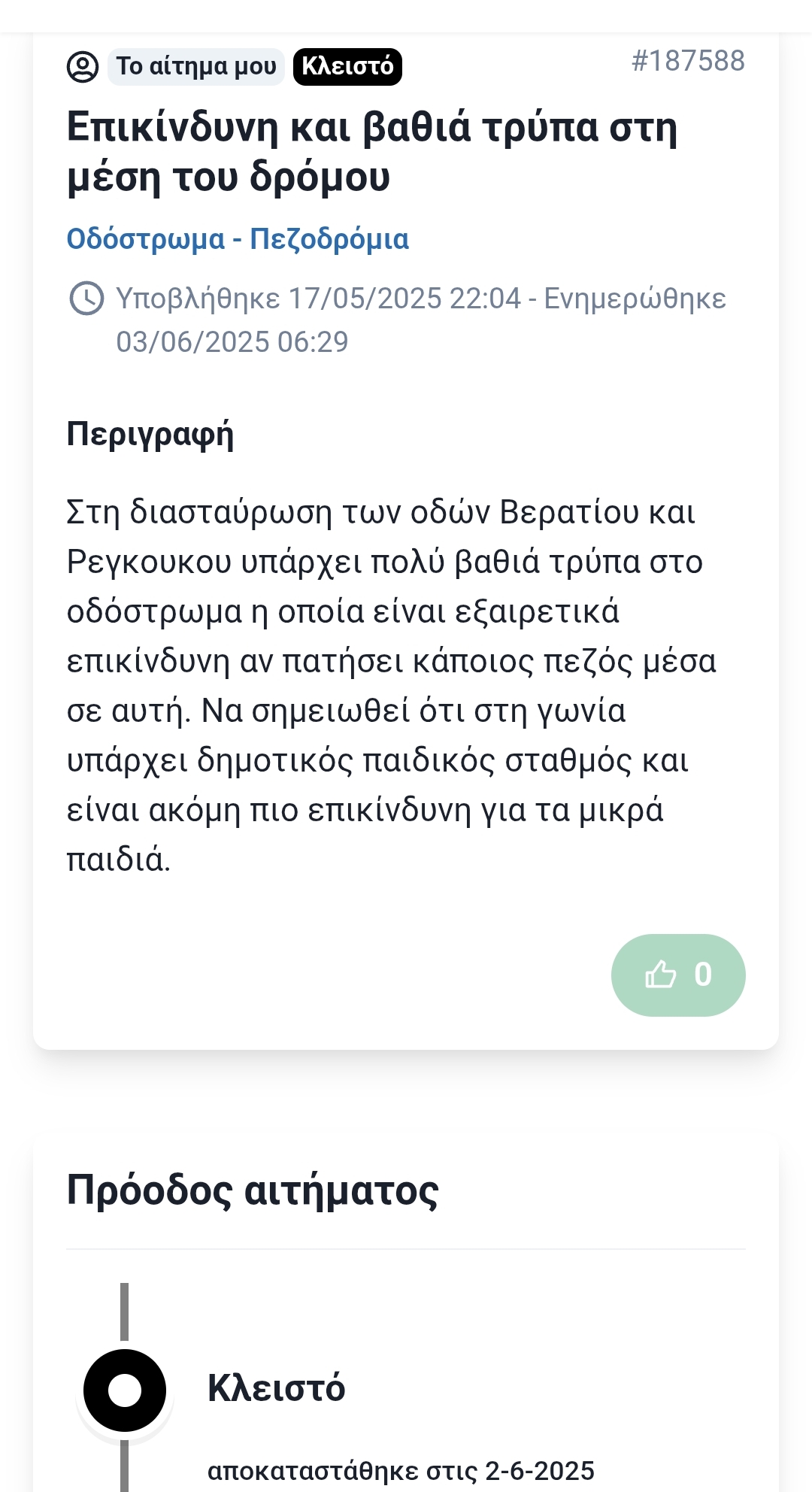Tap the thumbs-up button showing 0
The height and width of the screenshot is (1492, 812).
[678, 975]
